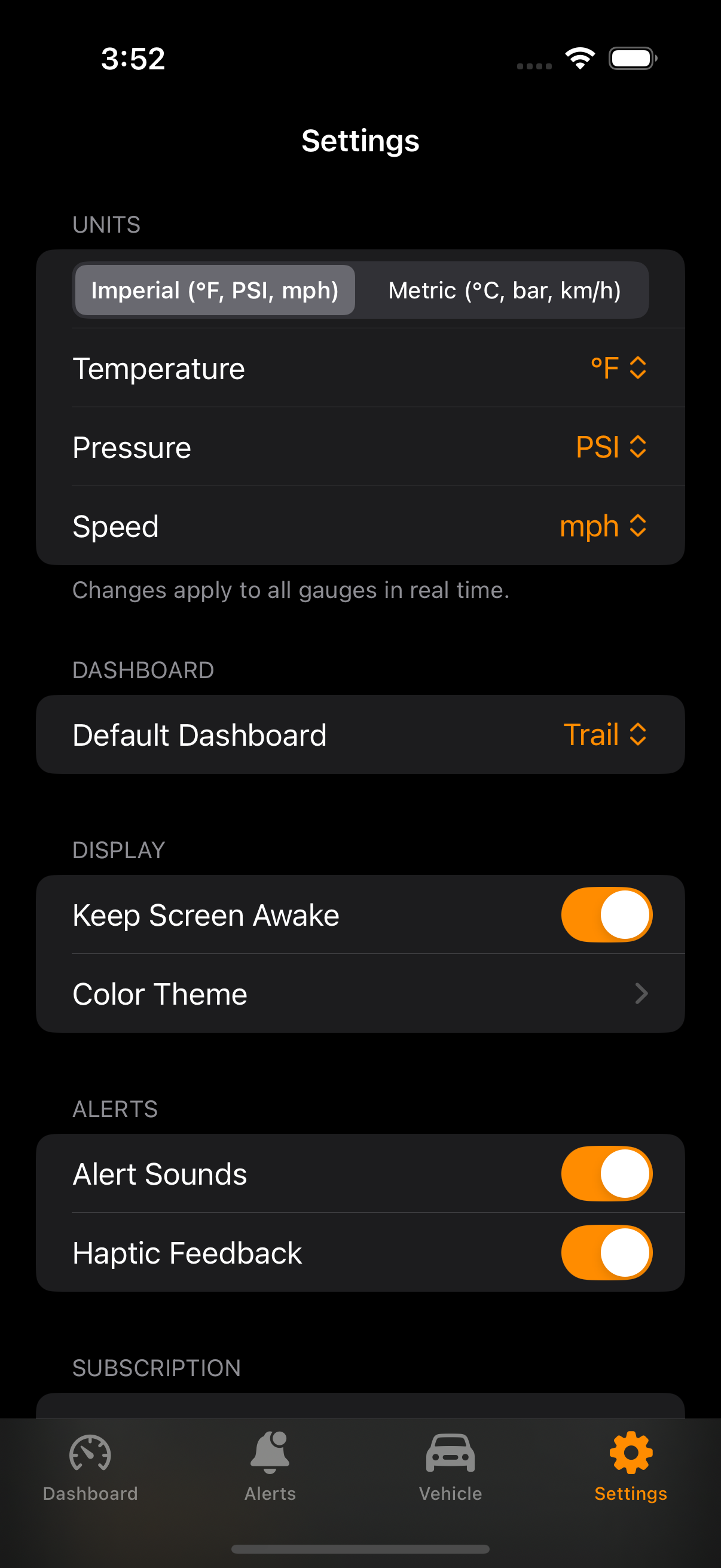Go to the Dashboard tab
Screen dimensions: 721x1568
(x=90, y=1468)
